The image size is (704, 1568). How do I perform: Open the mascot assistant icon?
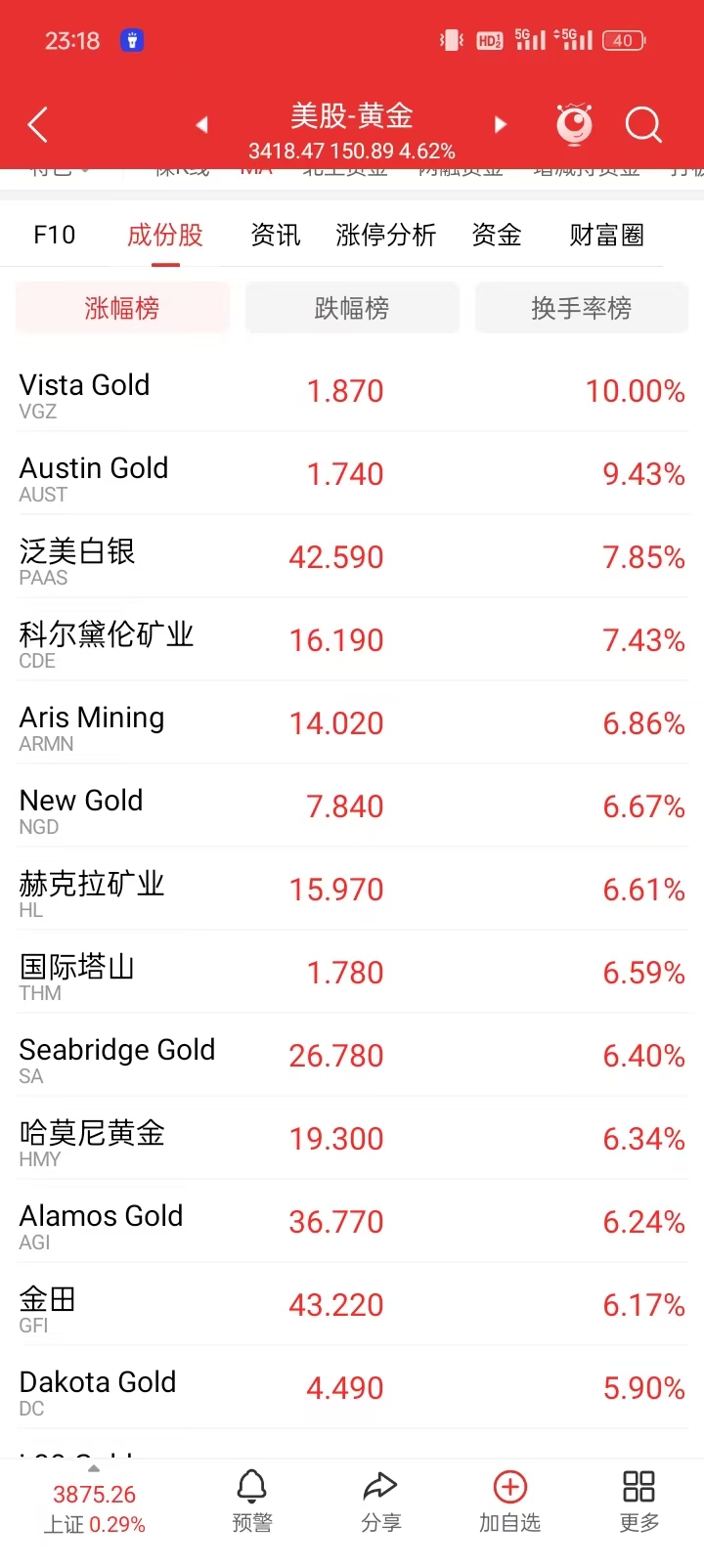pos(574,124)
